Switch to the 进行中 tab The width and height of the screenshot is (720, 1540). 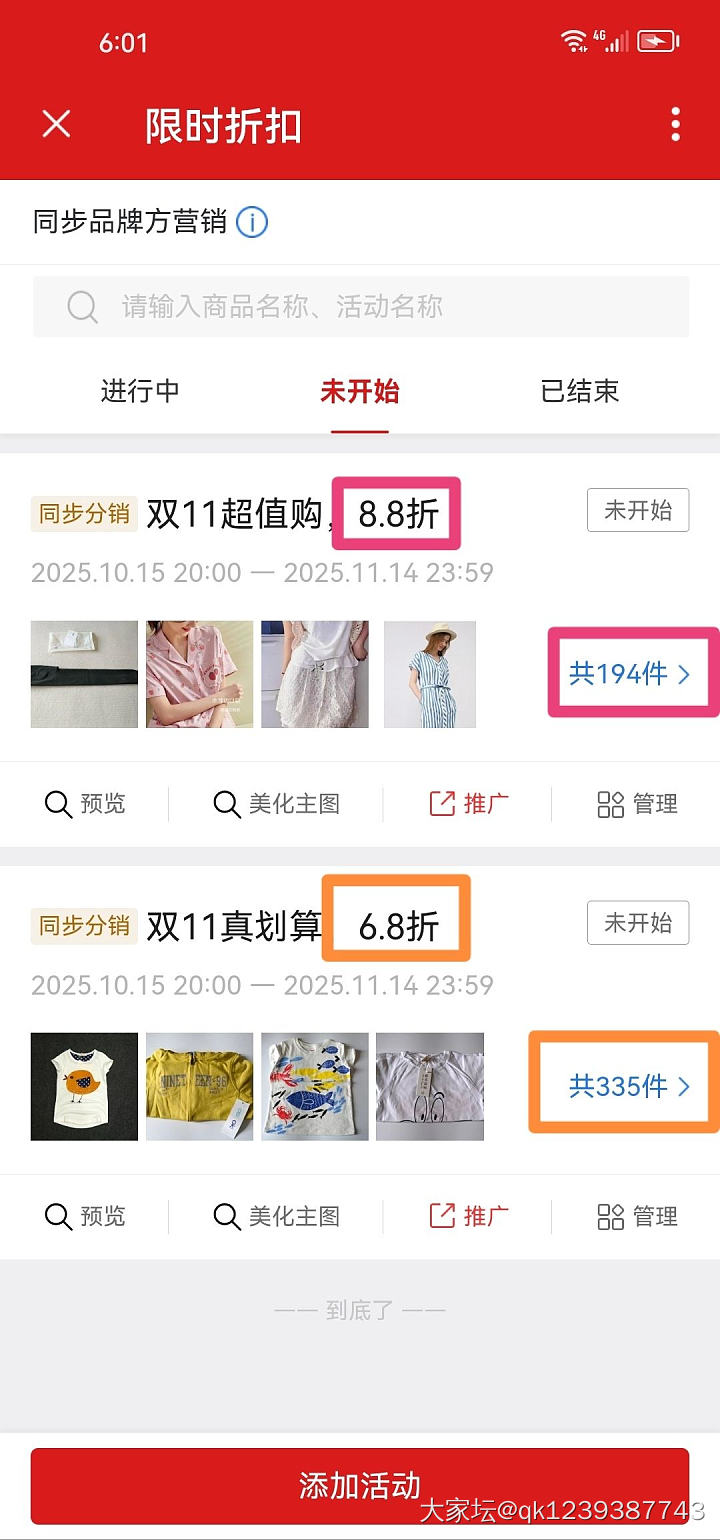[140, 392]
